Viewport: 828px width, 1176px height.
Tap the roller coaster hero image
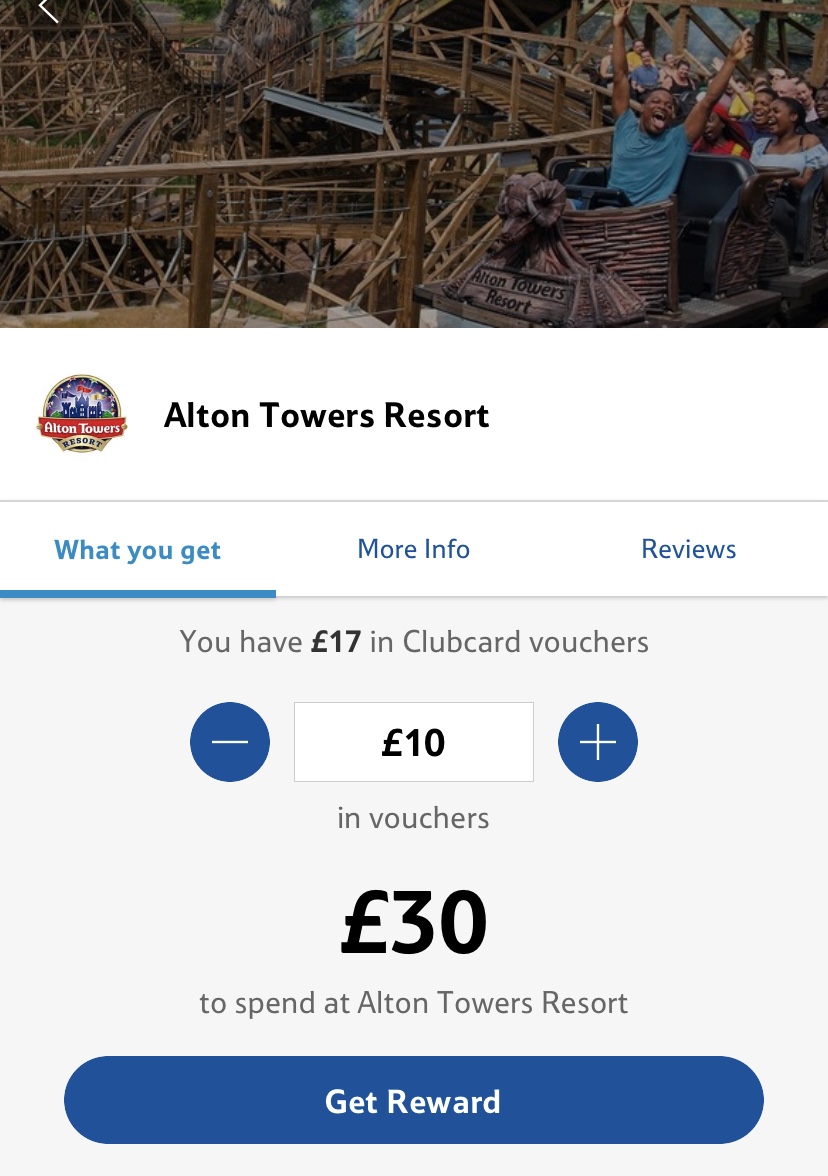click(x=413, y=165)
